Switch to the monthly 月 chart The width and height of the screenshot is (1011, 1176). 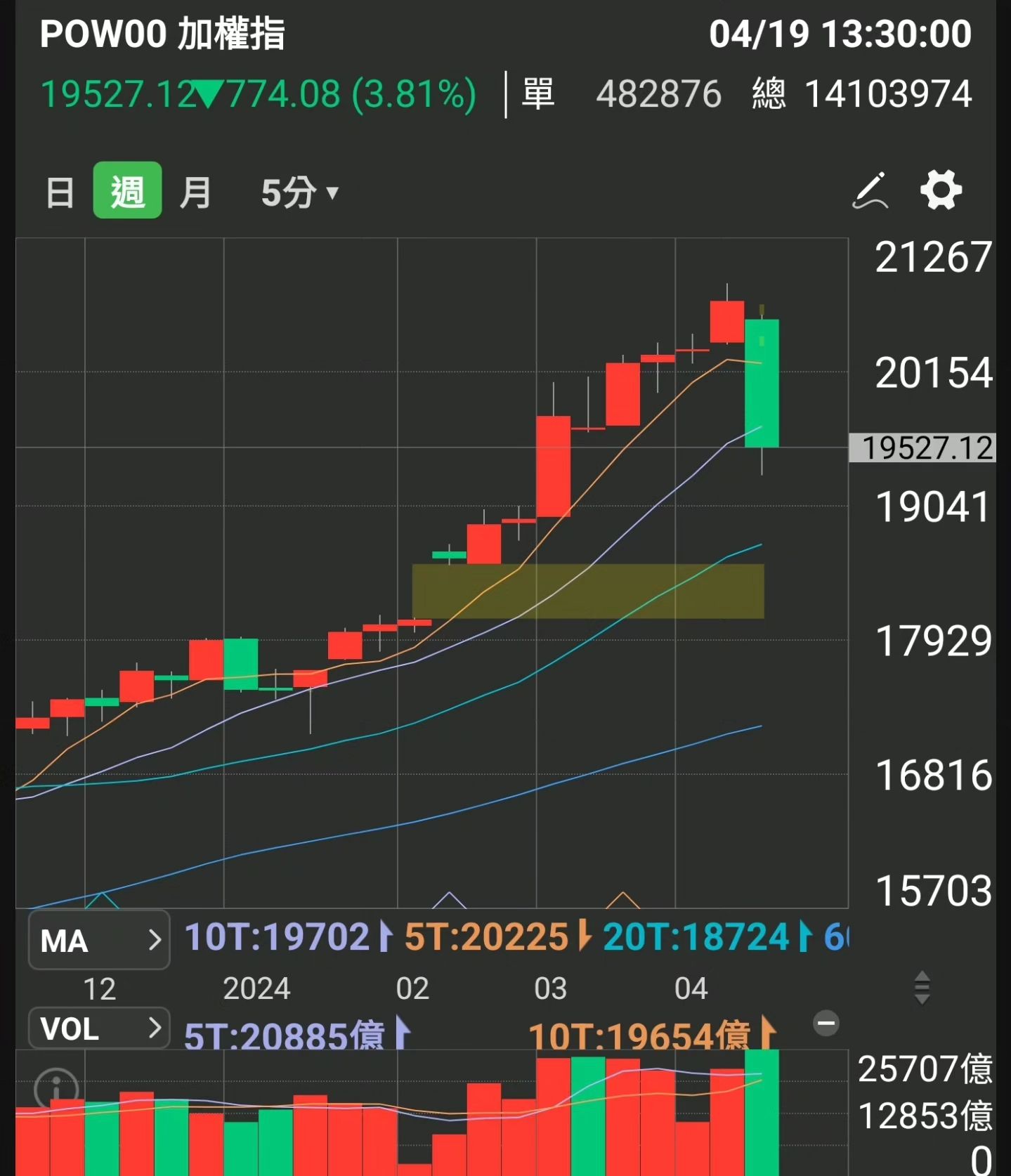[x=195, y=192]
